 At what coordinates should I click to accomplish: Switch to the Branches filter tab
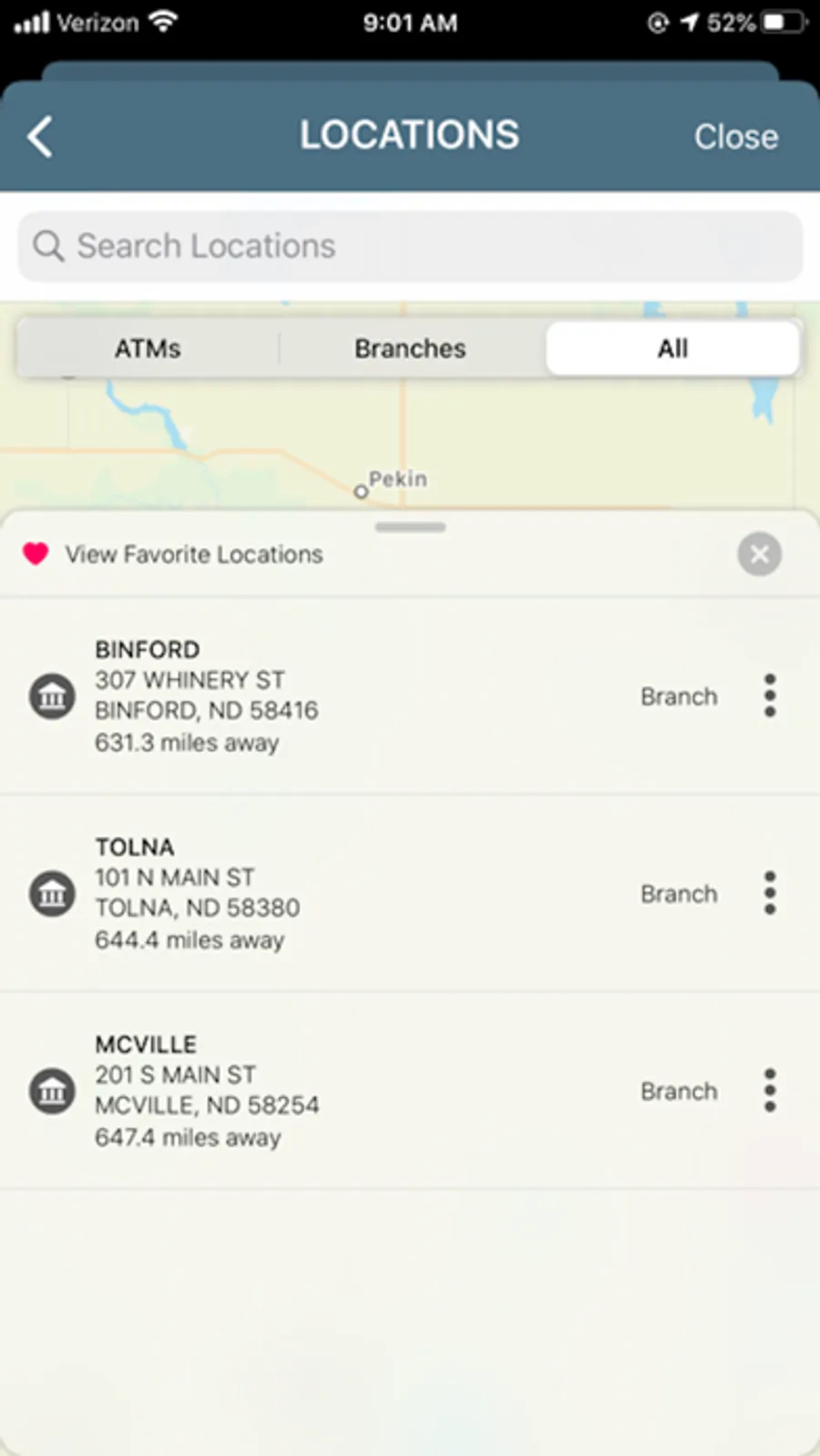410,348
